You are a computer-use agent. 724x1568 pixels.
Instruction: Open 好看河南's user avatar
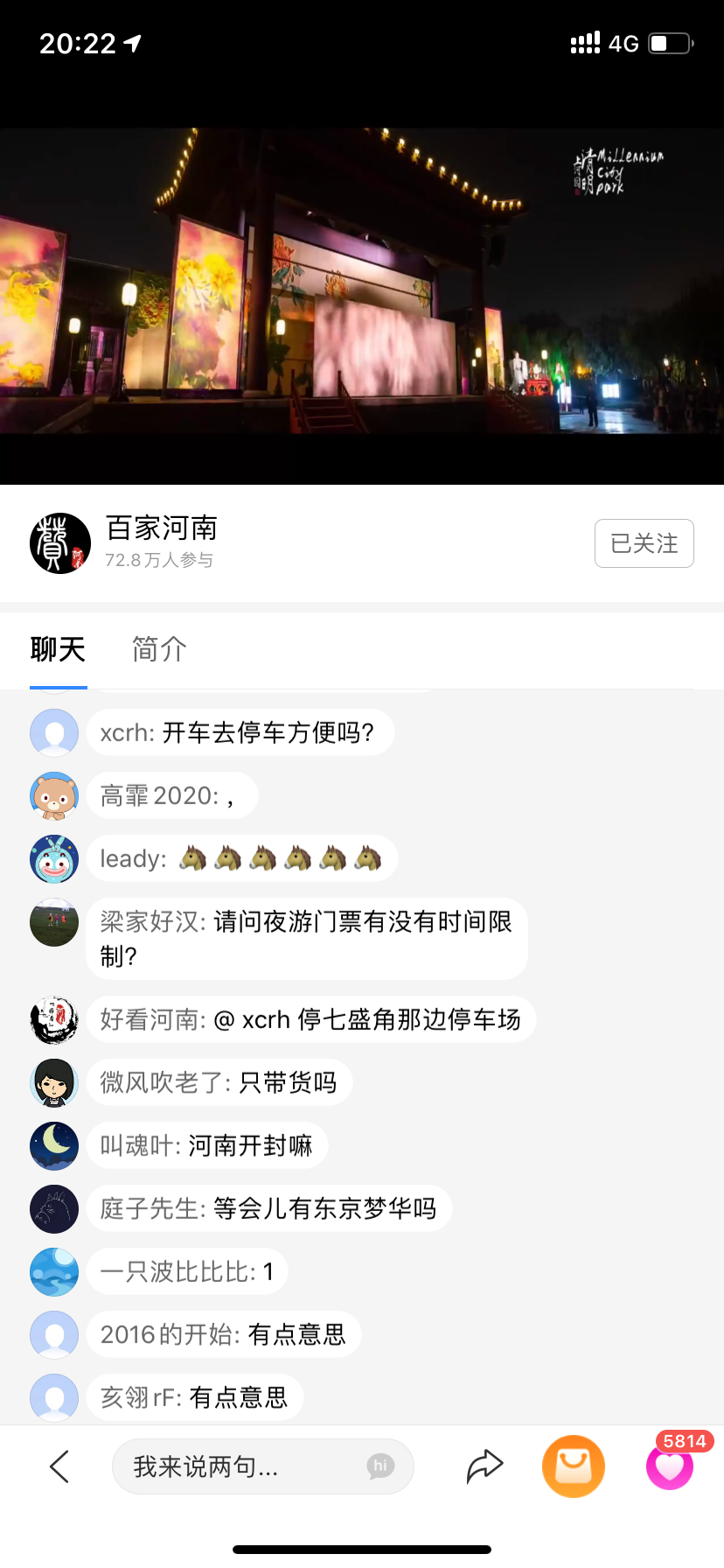coord(54,1019)
